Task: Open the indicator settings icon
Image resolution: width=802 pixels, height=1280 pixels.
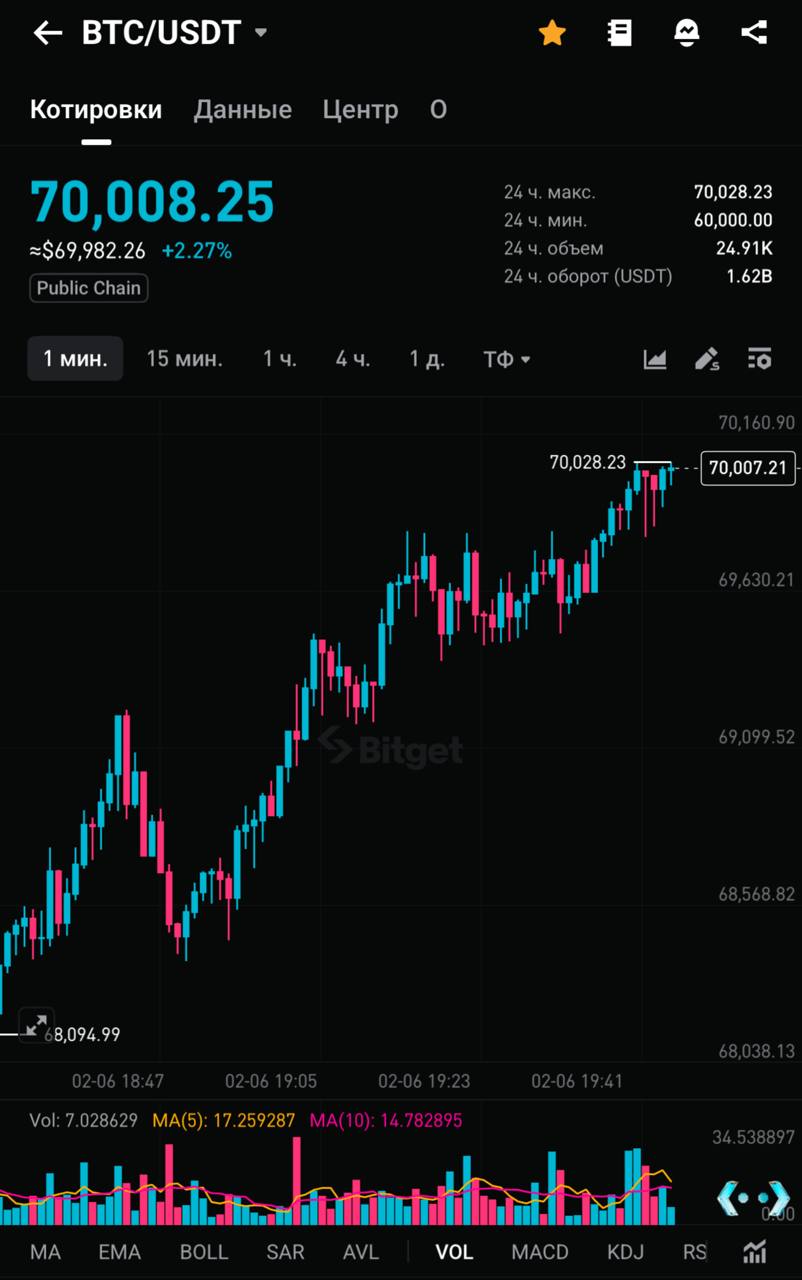Action: (755, 1252)
